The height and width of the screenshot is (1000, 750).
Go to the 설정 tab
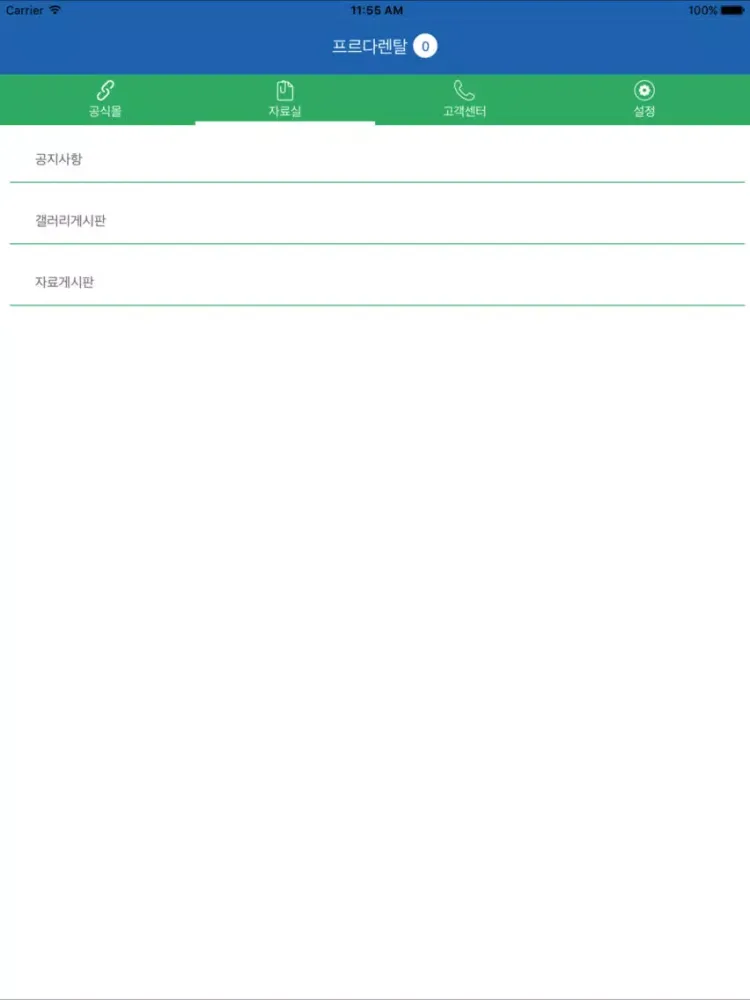click(644, 100)
